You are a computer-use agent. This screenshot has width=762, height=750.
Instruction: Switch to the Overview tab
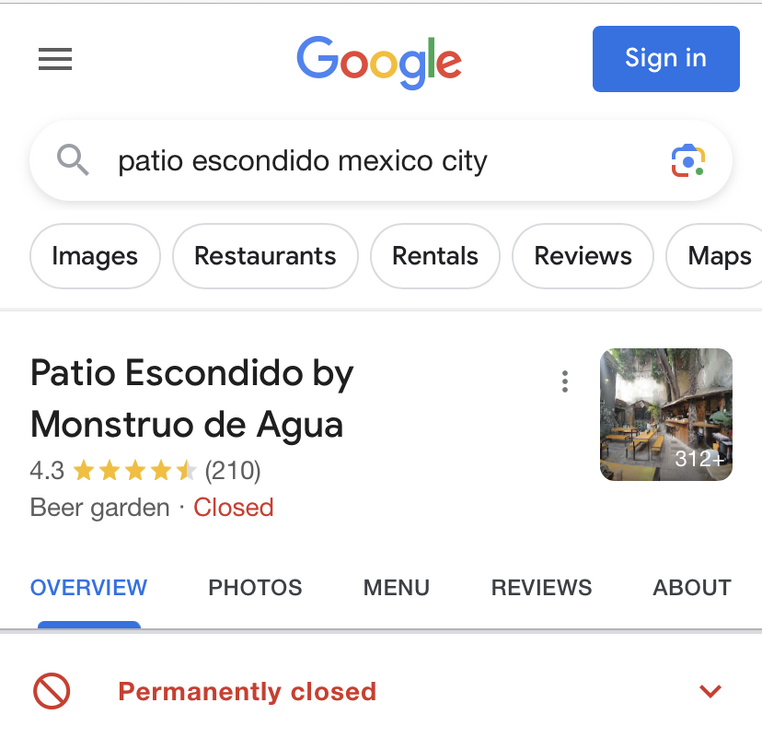pyautogui.click(x=89, y=588)
